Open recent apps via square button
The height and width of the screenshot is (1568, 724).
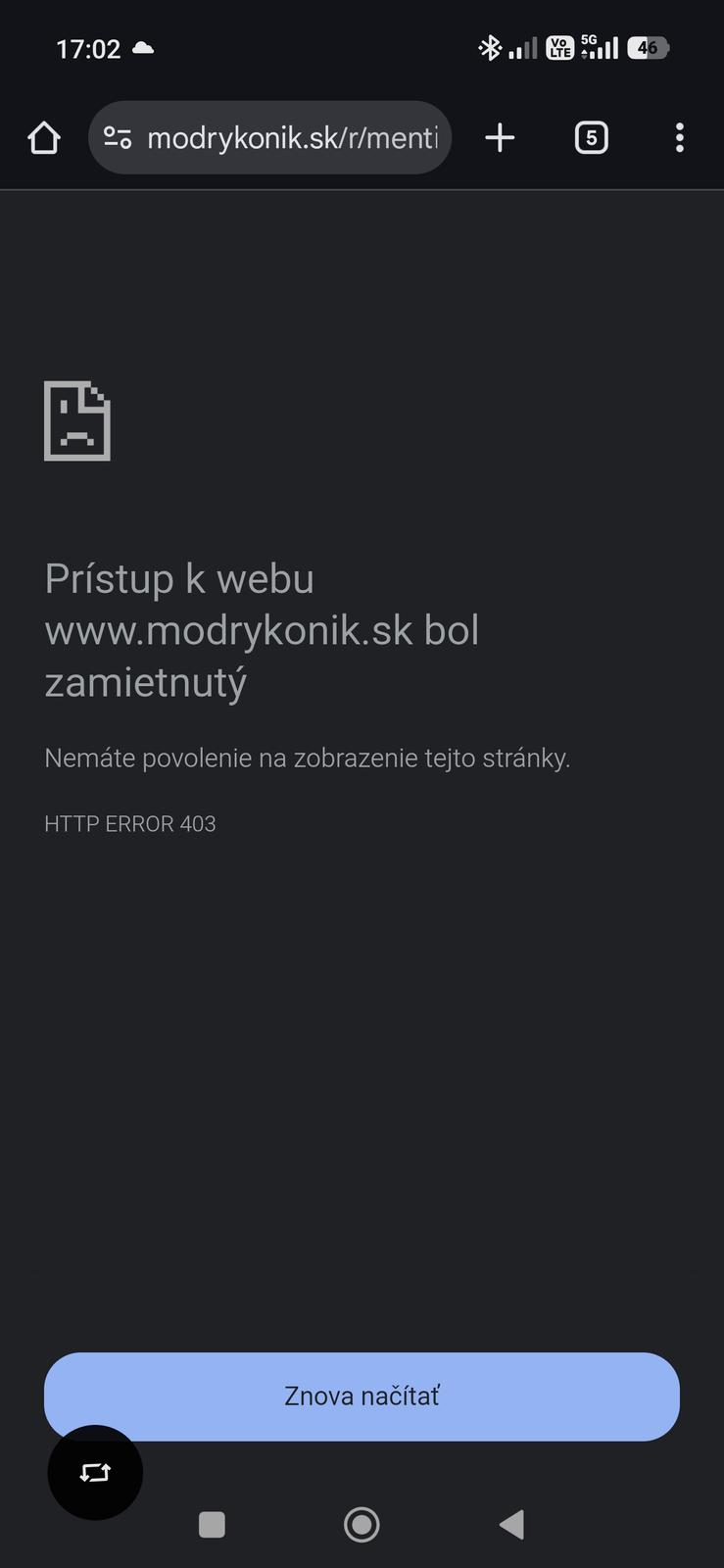click(212, 1525)
